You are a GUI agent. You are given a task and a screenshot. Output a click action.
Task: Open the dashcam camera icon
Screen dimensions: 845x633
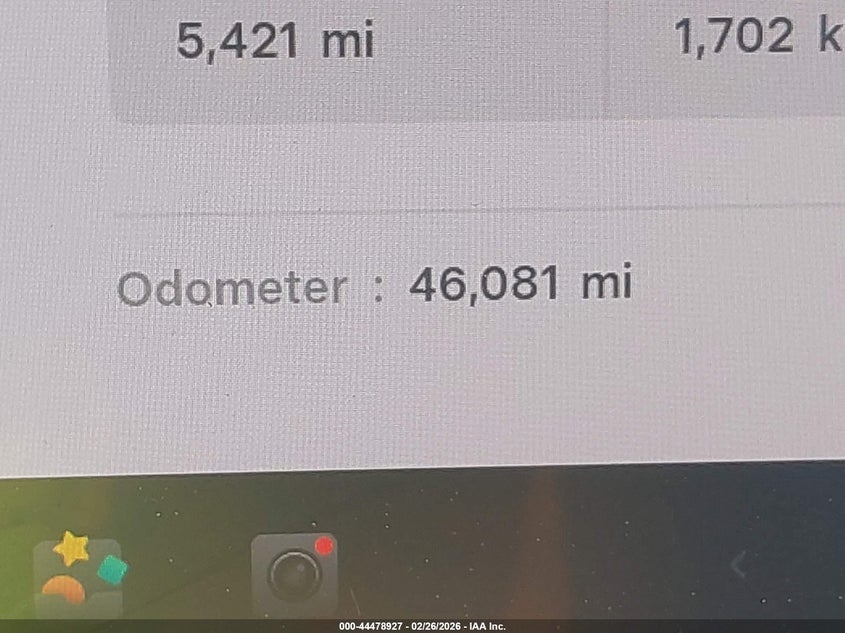pos(293,574)
